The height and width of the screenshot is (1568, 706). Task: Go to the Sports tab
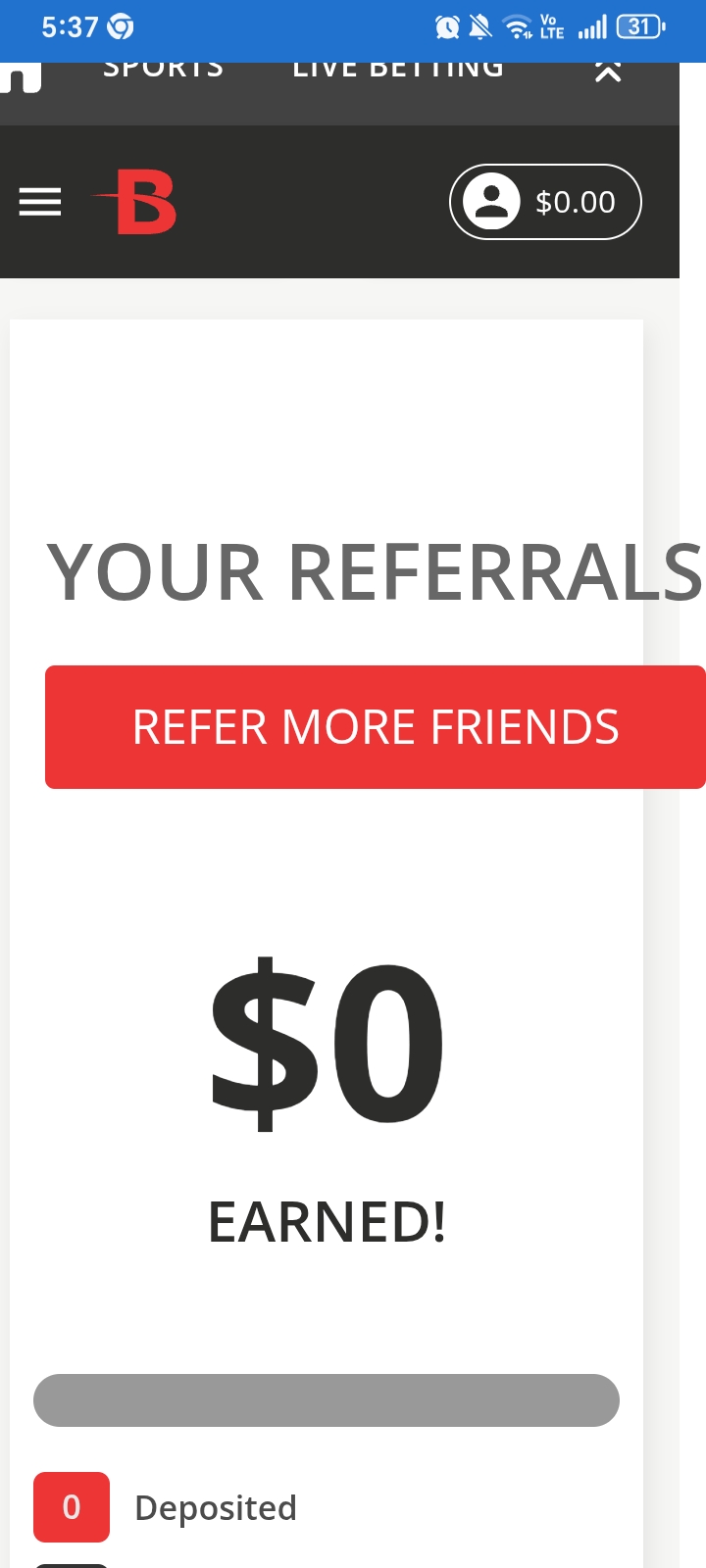(x=164, y=71)
